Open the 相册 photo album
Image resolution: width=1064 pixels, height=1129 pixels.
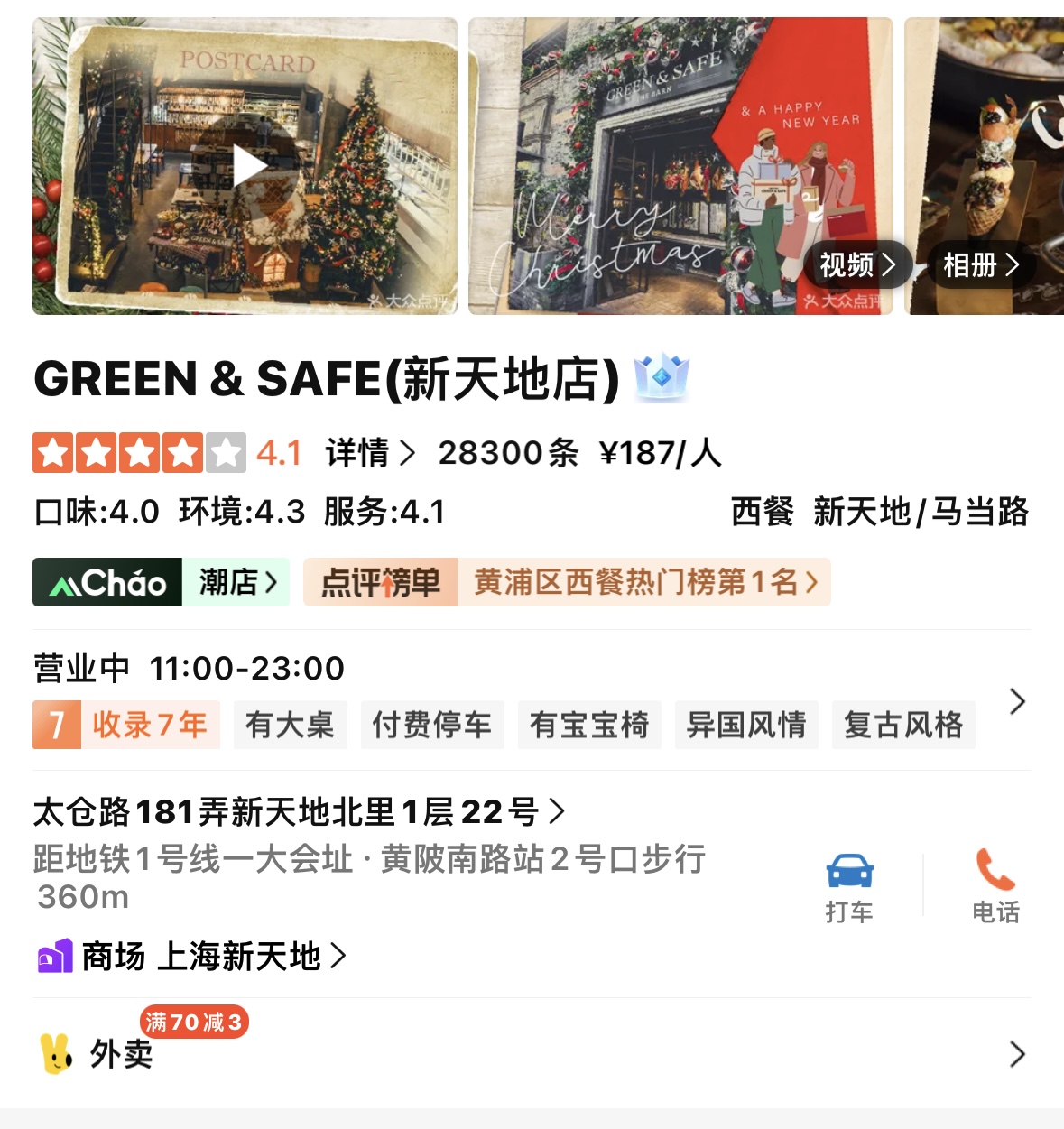coord(980,264)
